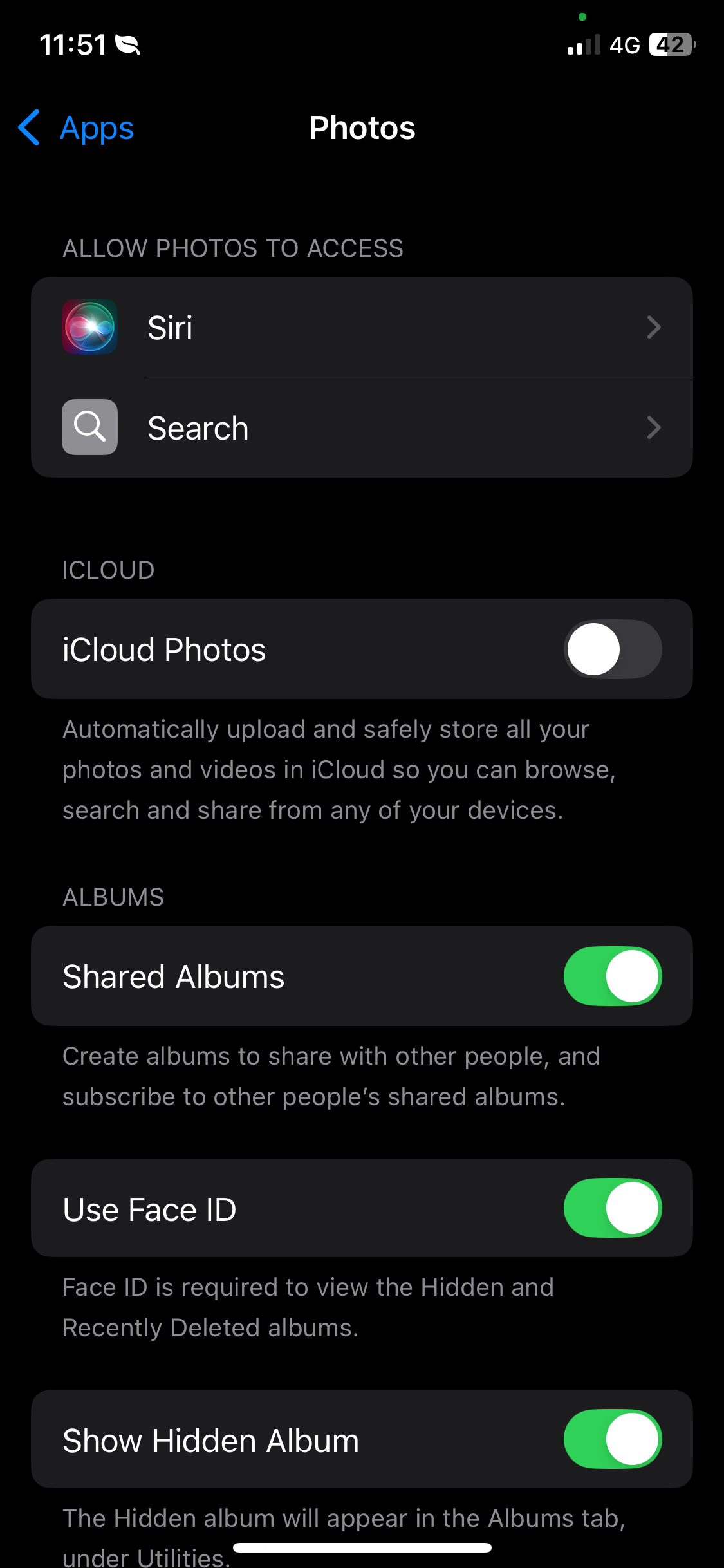This screenshot has width=724, height=1568.
Task: Switch off Show Hidden Album
Action: click(613, 1439)
